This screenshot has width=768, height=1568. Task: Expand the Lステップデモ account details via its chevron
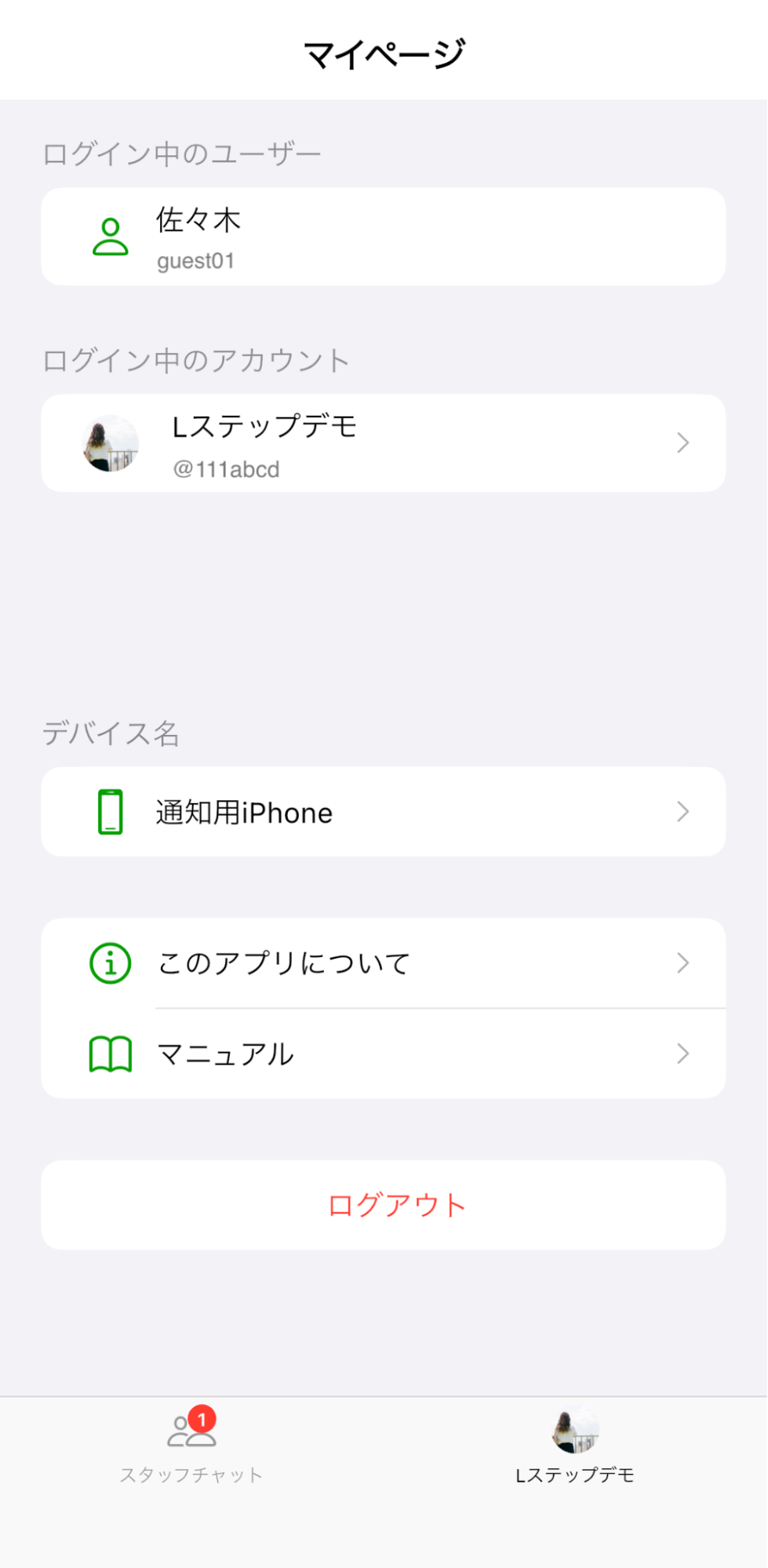click(x=682, y=443)
